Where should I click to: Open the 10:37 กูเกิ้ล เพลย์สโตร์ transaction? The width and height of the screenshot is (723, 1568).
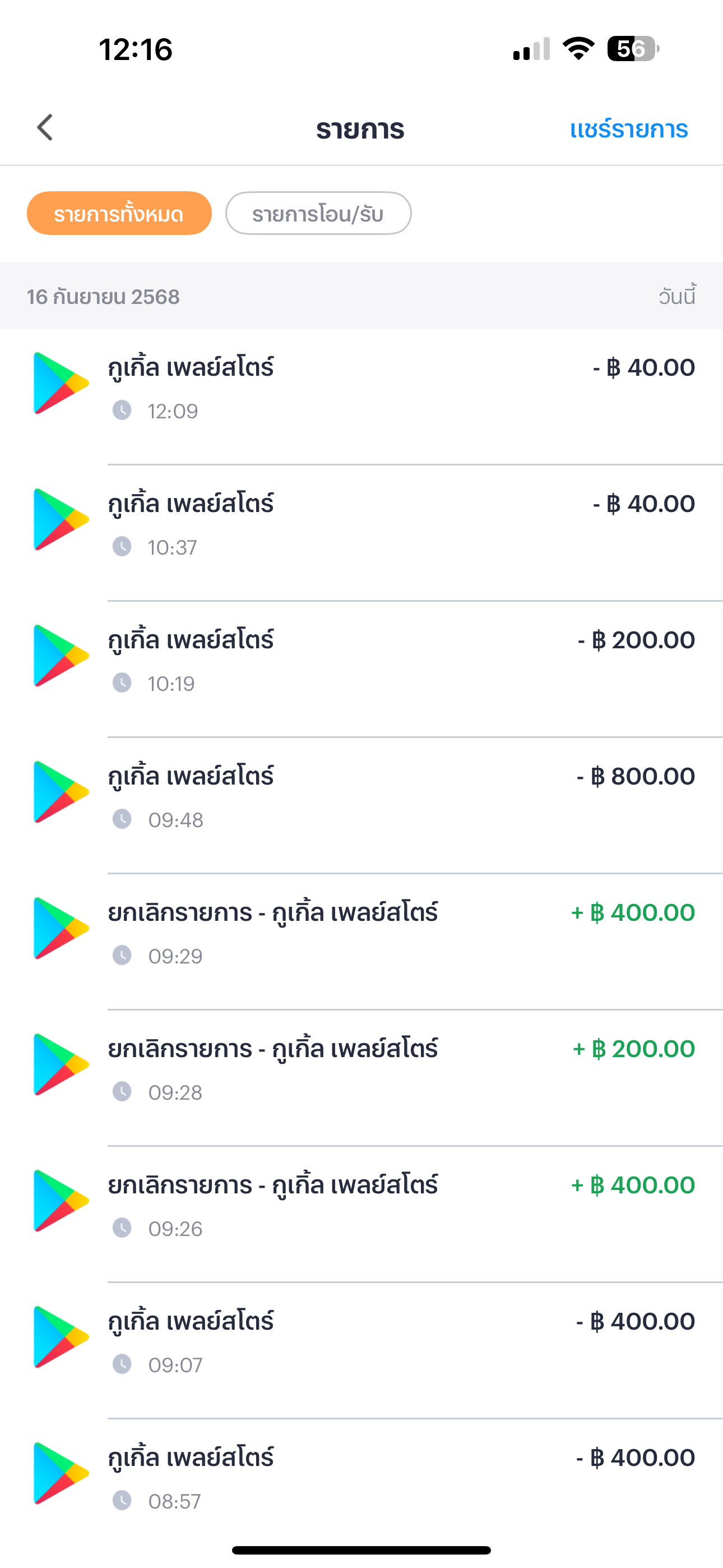pyautogui.click(x=361, y=533)
